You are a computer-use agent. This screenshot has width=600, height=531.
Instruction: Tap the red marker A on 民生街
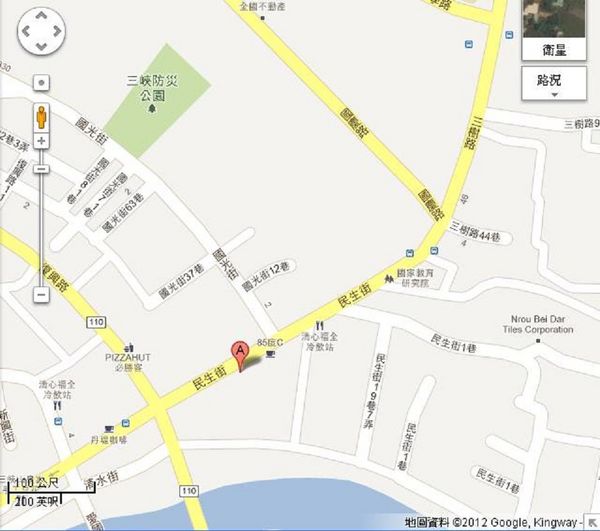click(240, 354)
